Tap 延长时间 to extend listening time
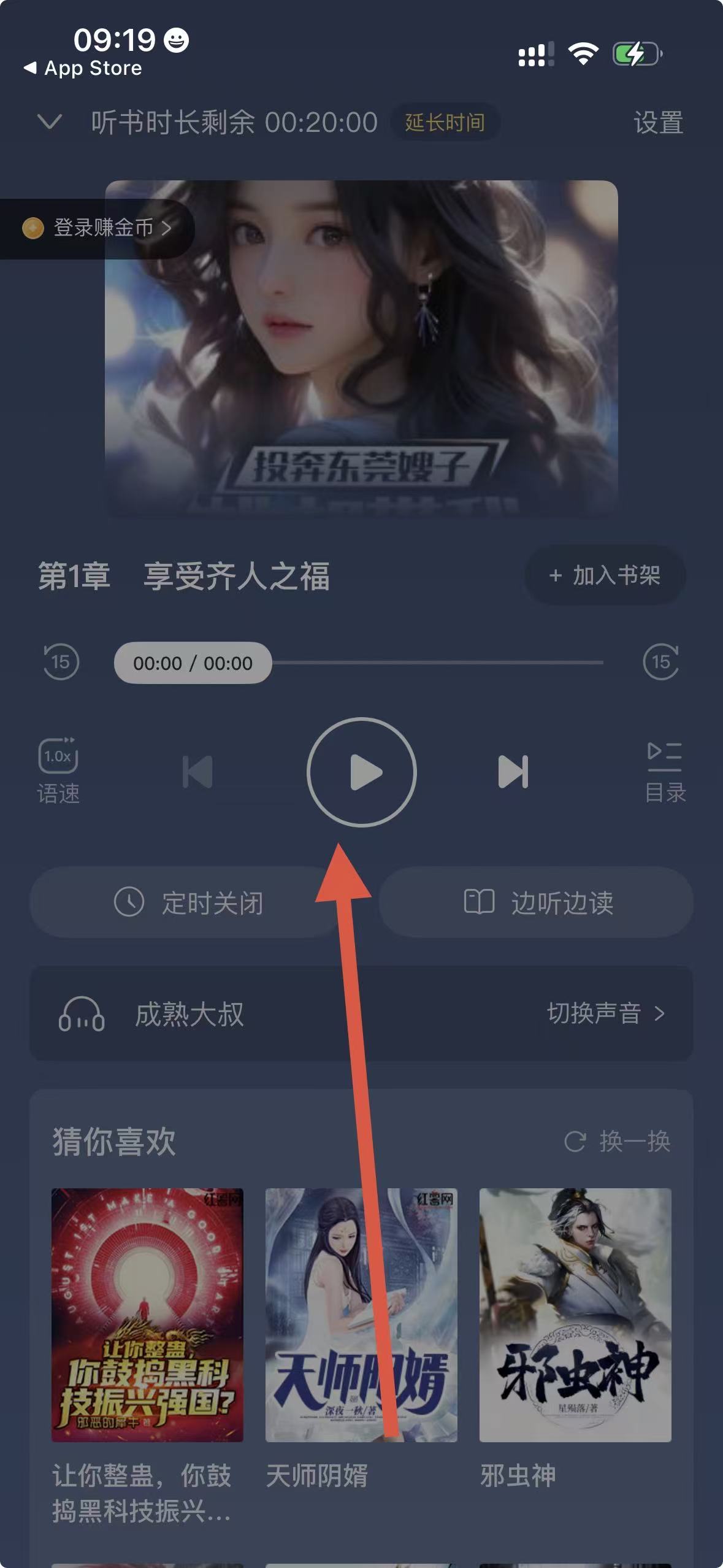Image resolution: width=723 pixels, height=1568 pixels. (x=445, y=123)
